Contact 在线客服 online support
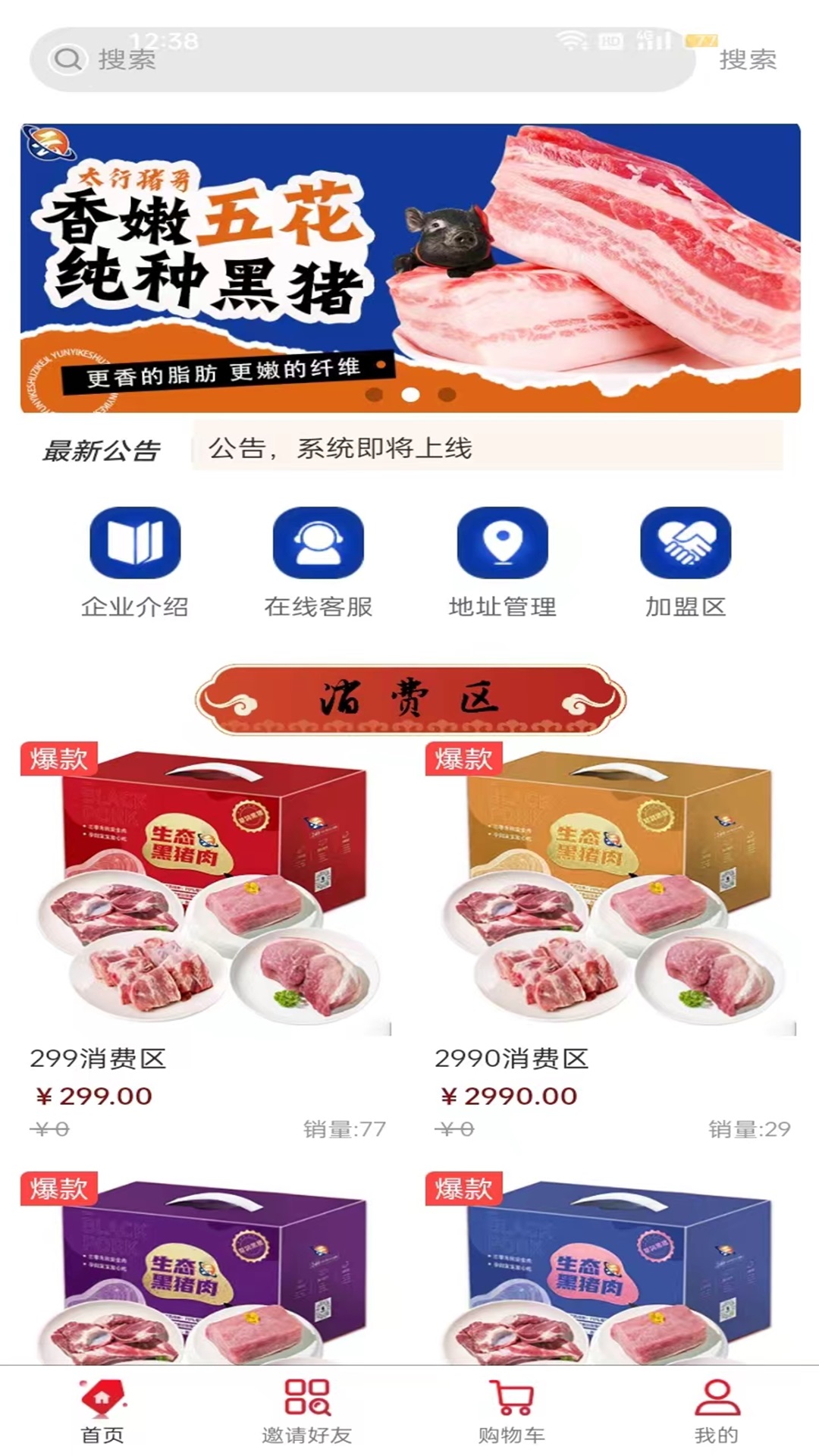 [318, 562]
